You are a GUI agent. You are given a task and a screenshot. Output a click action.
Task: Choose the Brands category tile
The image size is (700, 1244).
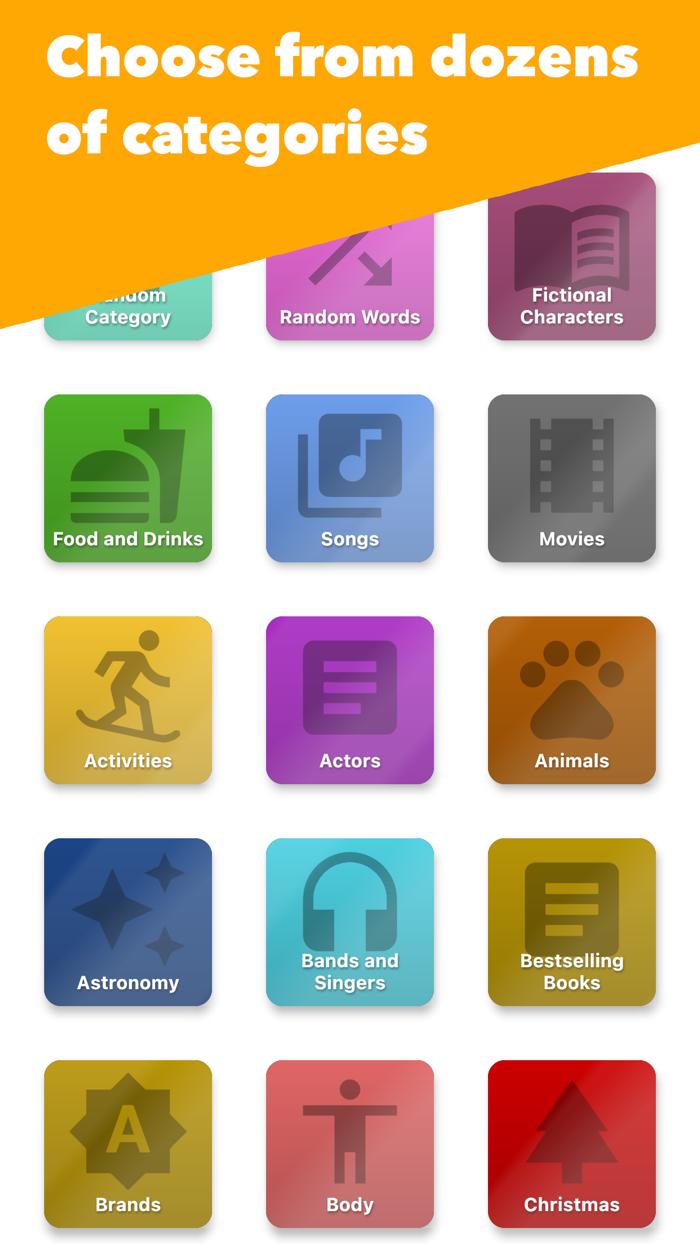tap(128, 1144)
